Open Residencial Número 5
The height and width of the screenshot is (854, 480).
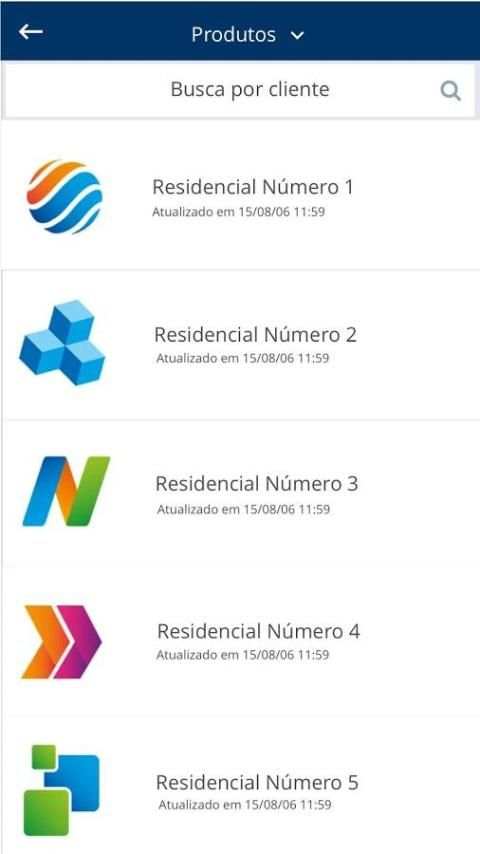click(x=240, y=786)
